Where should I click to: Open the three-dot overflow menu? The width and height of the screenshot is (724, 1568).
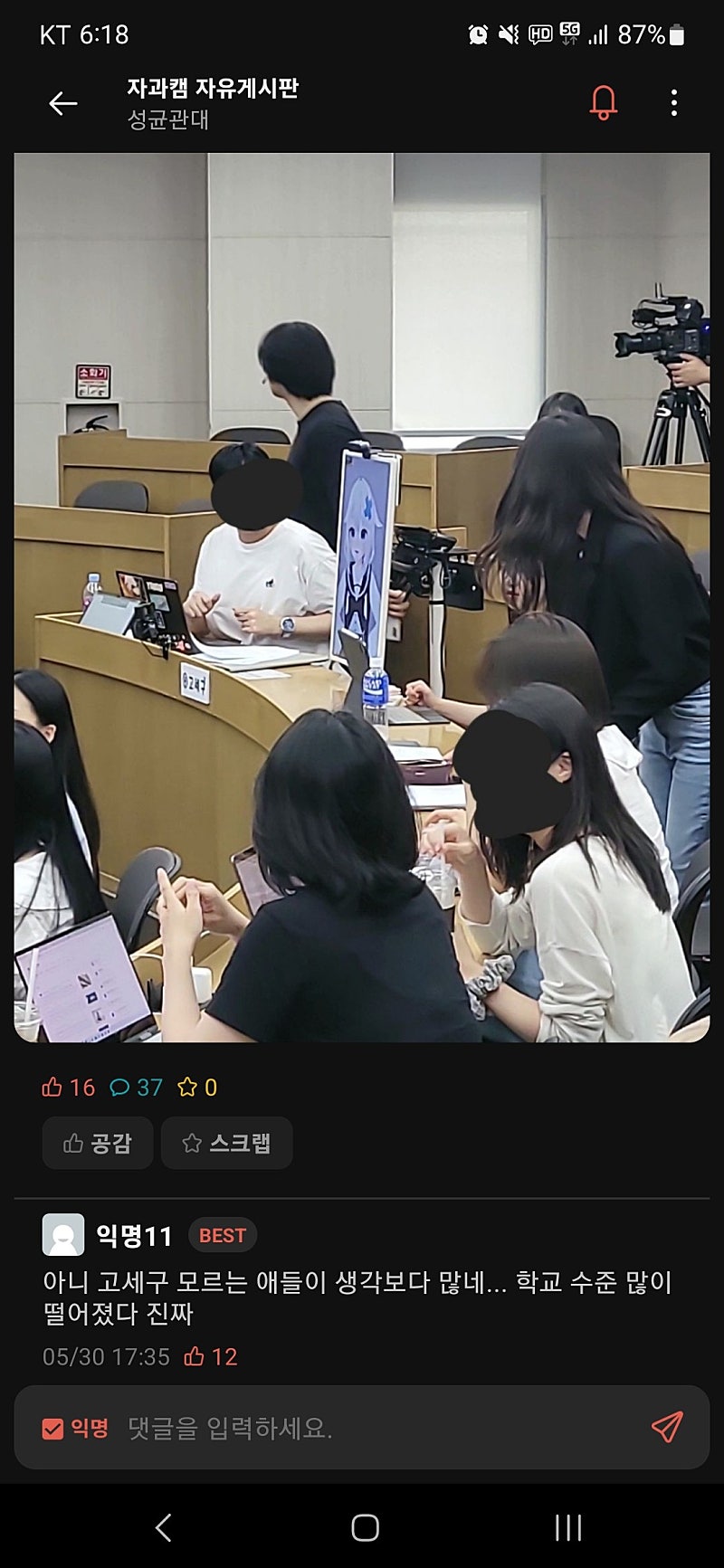674,102
